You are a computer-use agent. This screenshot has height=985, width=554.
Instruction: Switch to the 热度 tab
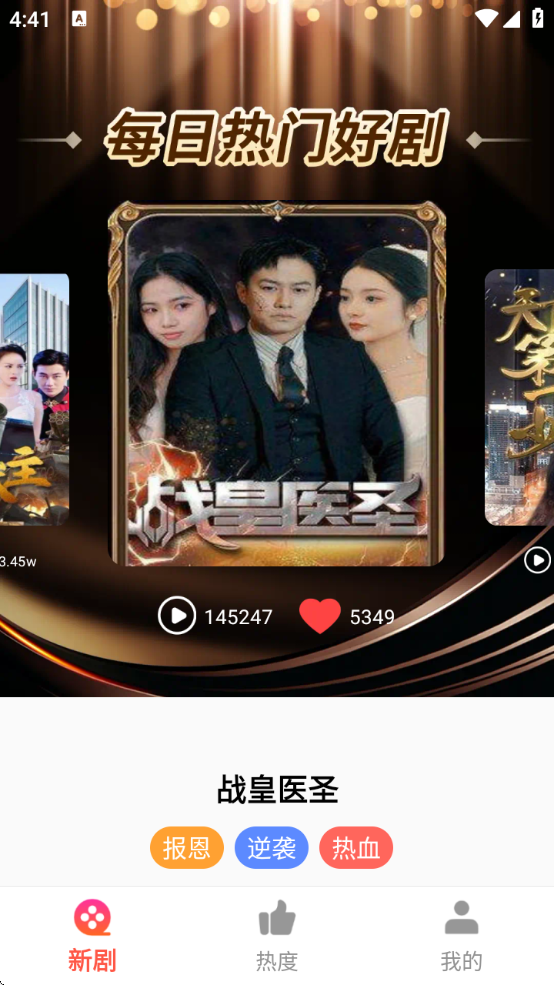tap(277, 936)
